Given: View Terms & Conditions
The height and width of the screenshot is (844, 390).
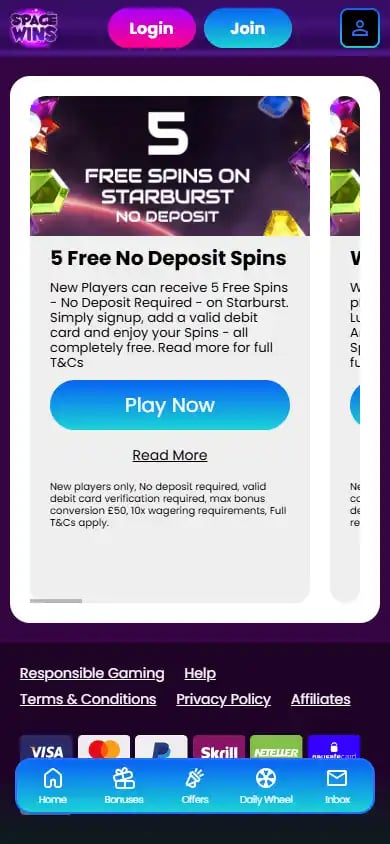Looking at the screenshot, I should 88,699.
